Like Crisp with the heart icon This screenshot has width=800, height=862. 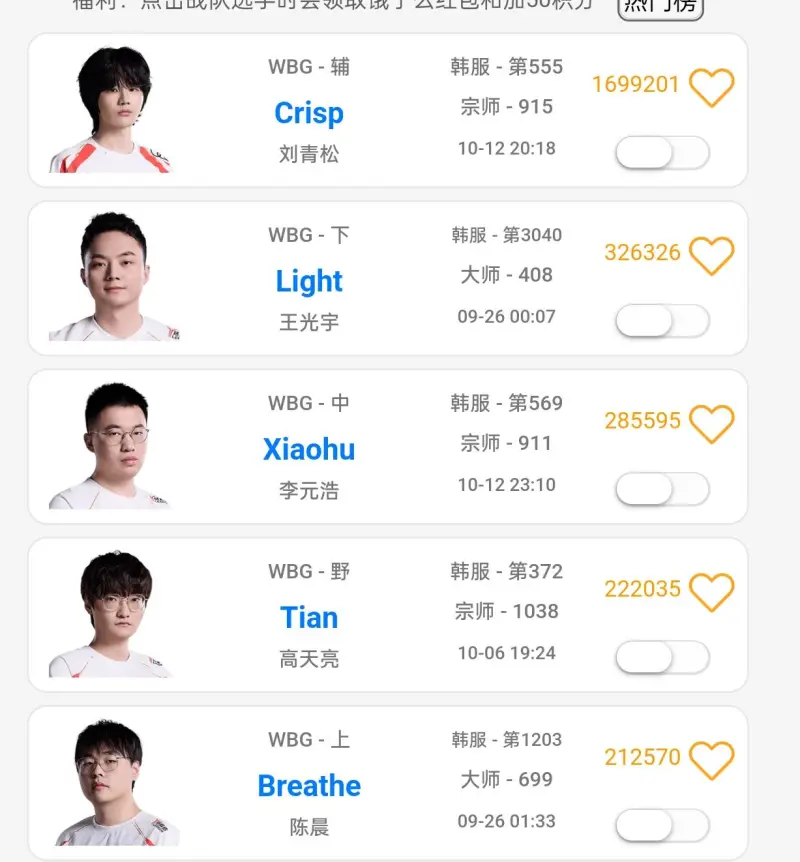click(712, 87)
